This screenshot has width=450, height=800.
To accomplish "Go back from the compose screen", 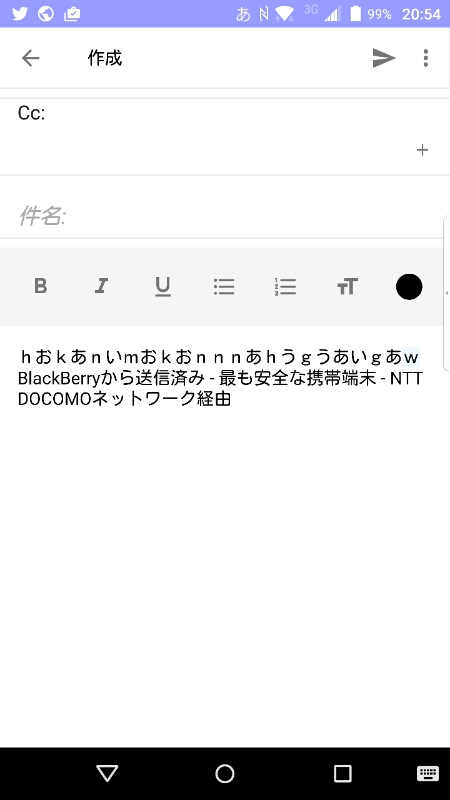I will [x=31, y=58].
